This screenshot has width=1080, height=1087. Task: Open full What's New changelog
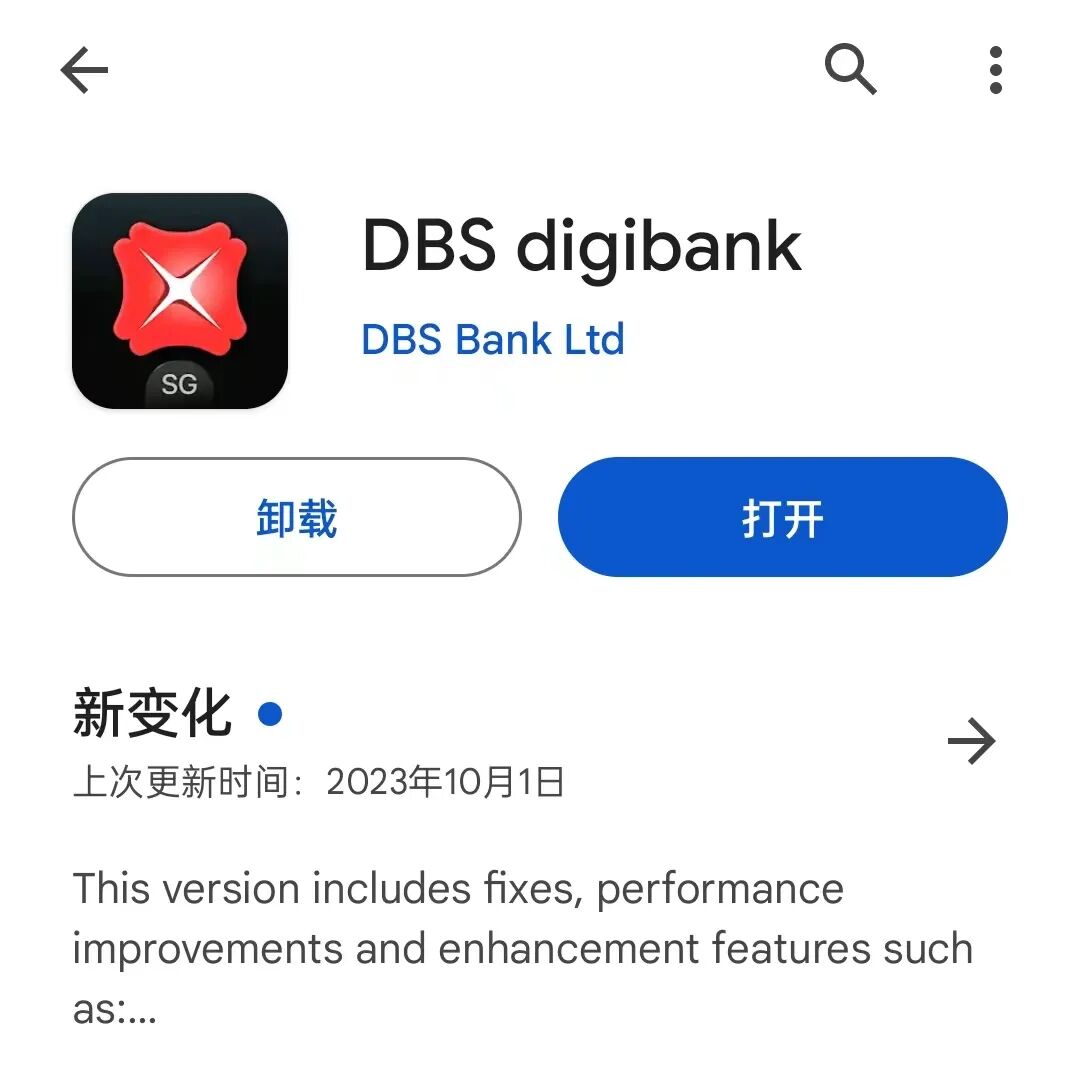pos(971,741)
